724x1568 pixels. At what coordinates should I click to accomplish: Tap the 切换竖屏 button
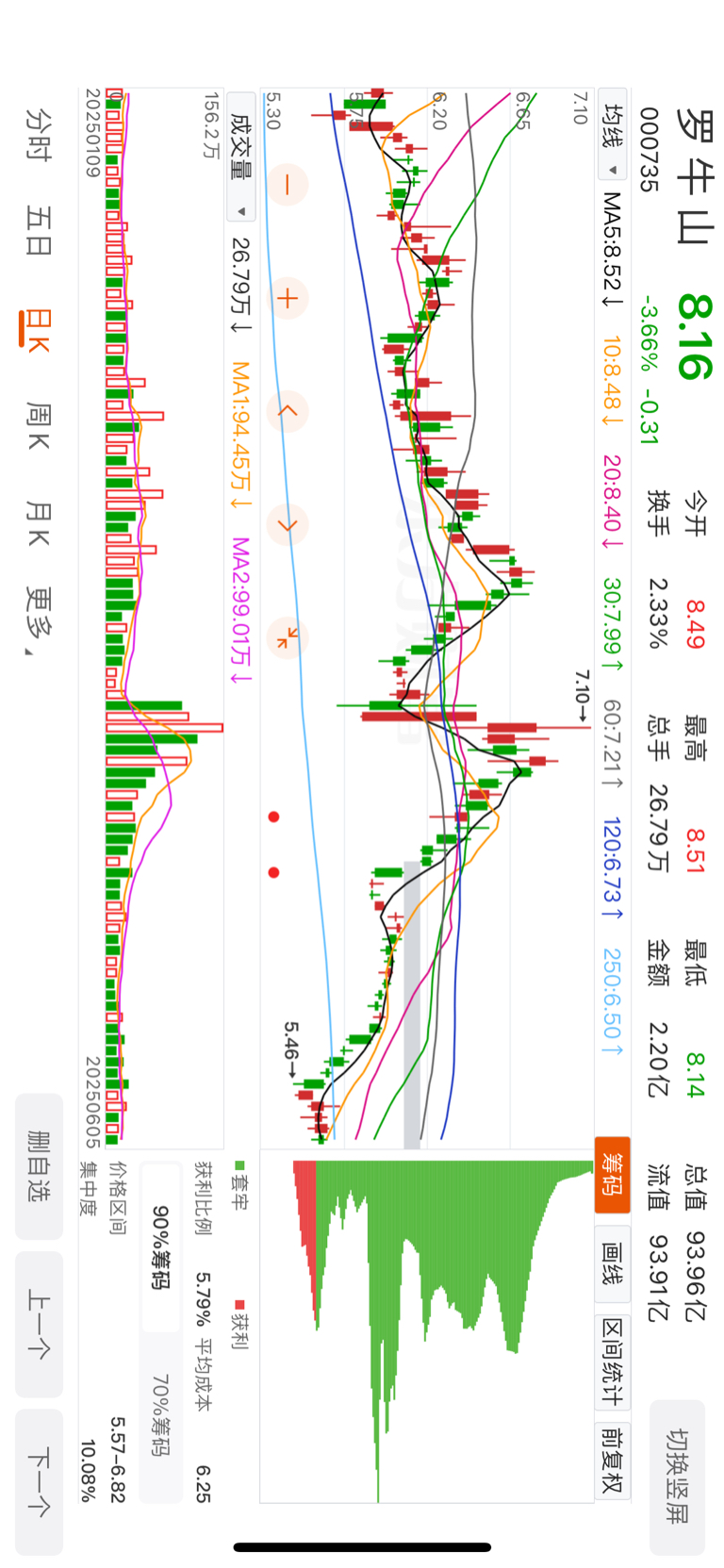[x=677, y=1477]
